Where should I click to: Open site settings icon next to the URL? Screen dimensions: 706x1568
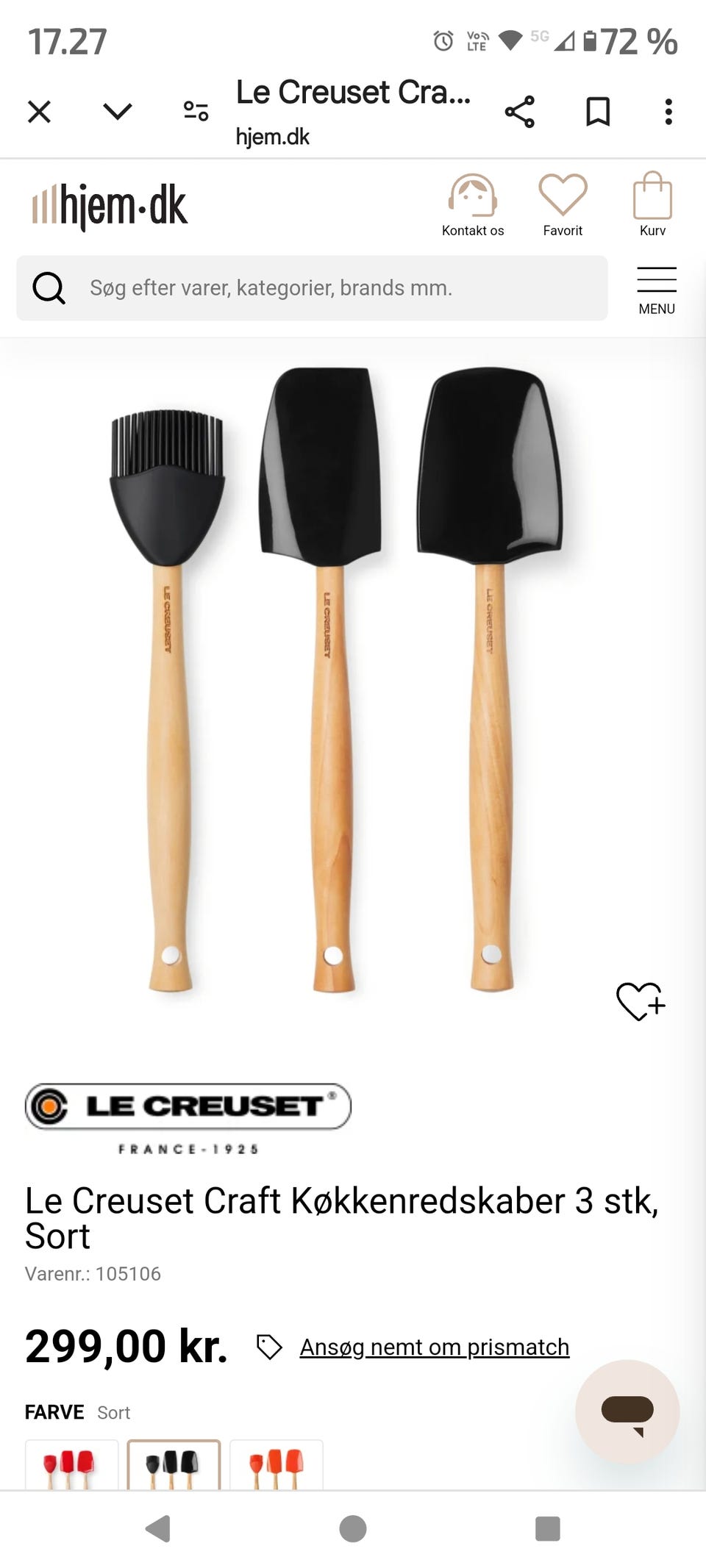(x=196, y=112)
